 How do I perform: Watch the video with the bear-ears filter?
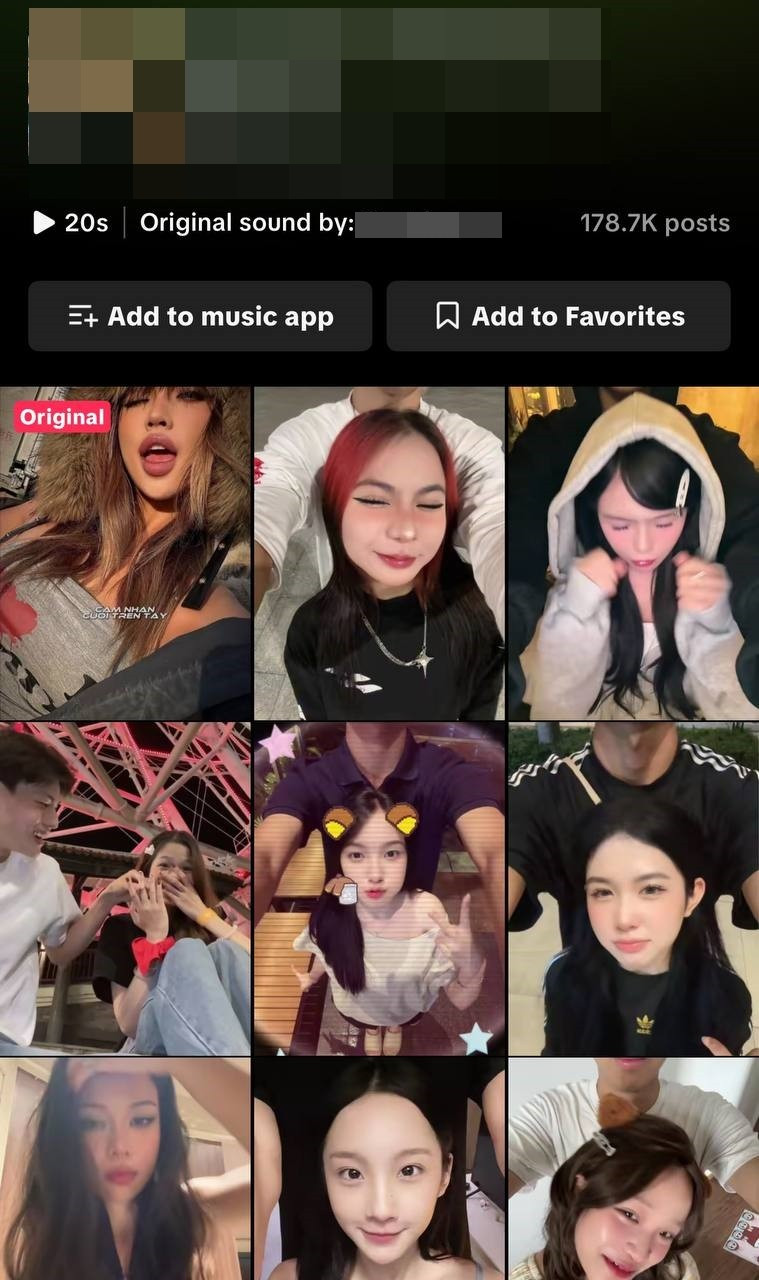pos(379,888)
